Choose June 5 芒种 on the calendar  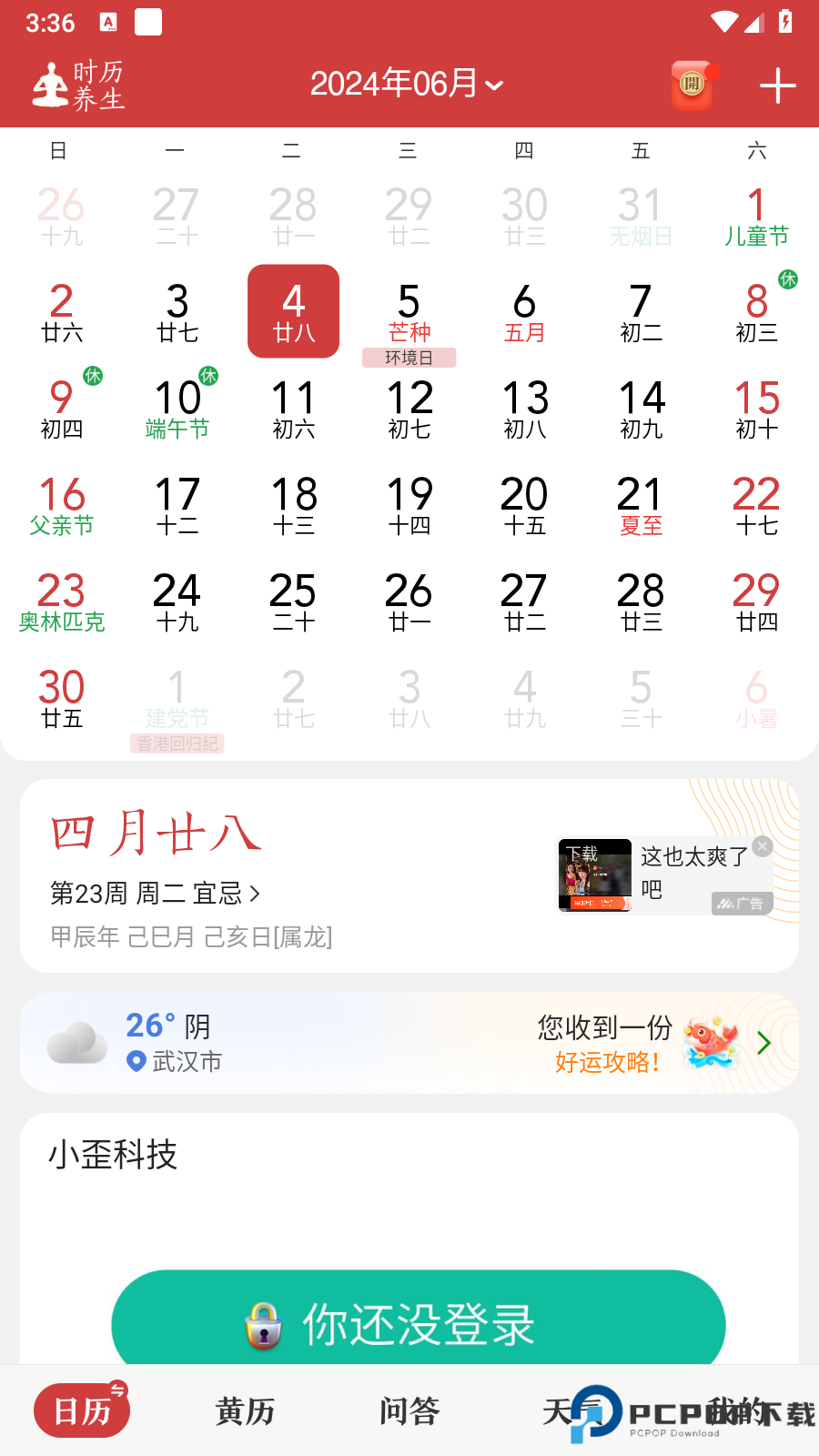coord(409,314)
